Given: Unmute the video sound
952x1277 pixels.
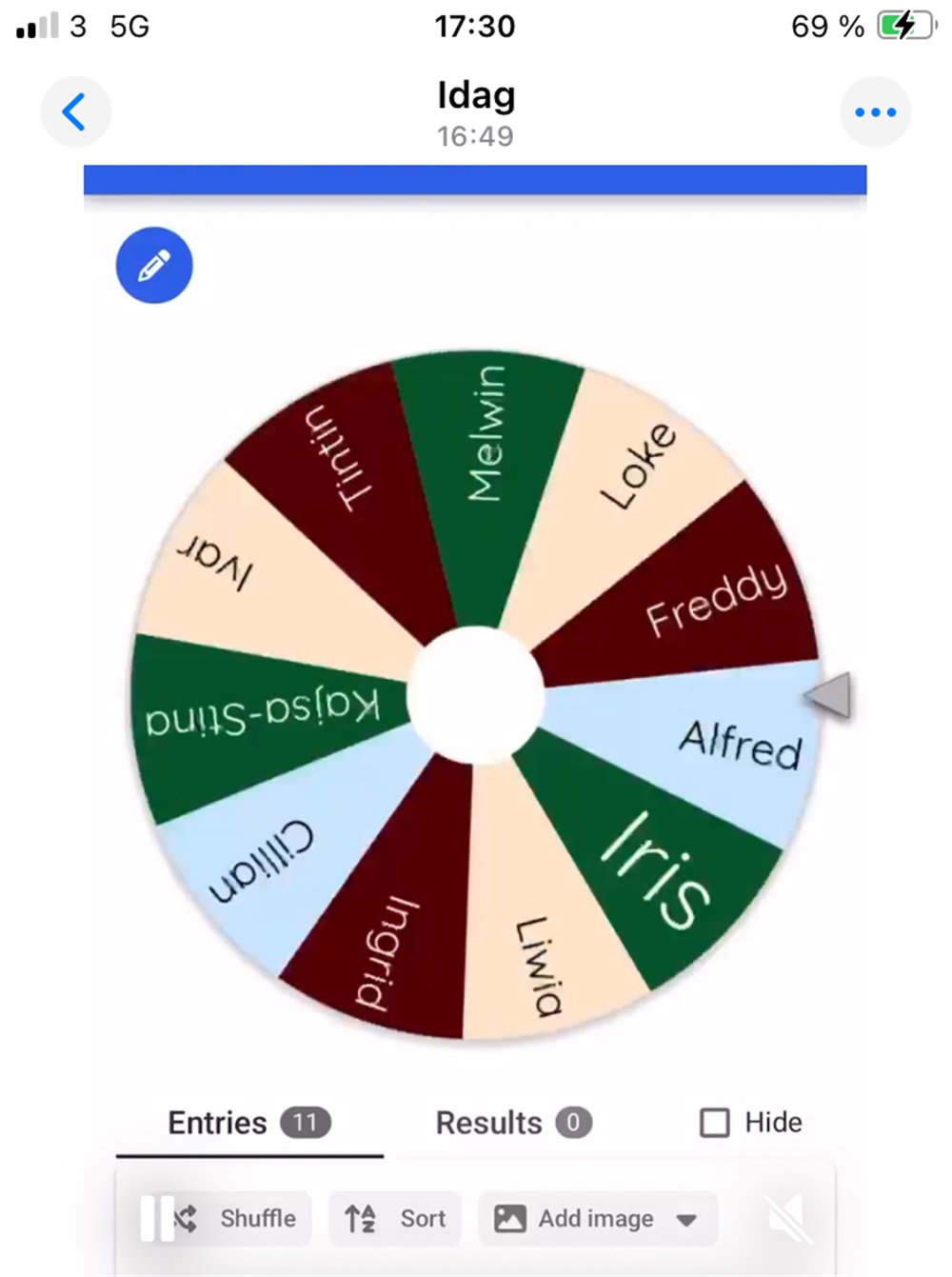Looking at the screenshot, I should tap(789, 1218).
